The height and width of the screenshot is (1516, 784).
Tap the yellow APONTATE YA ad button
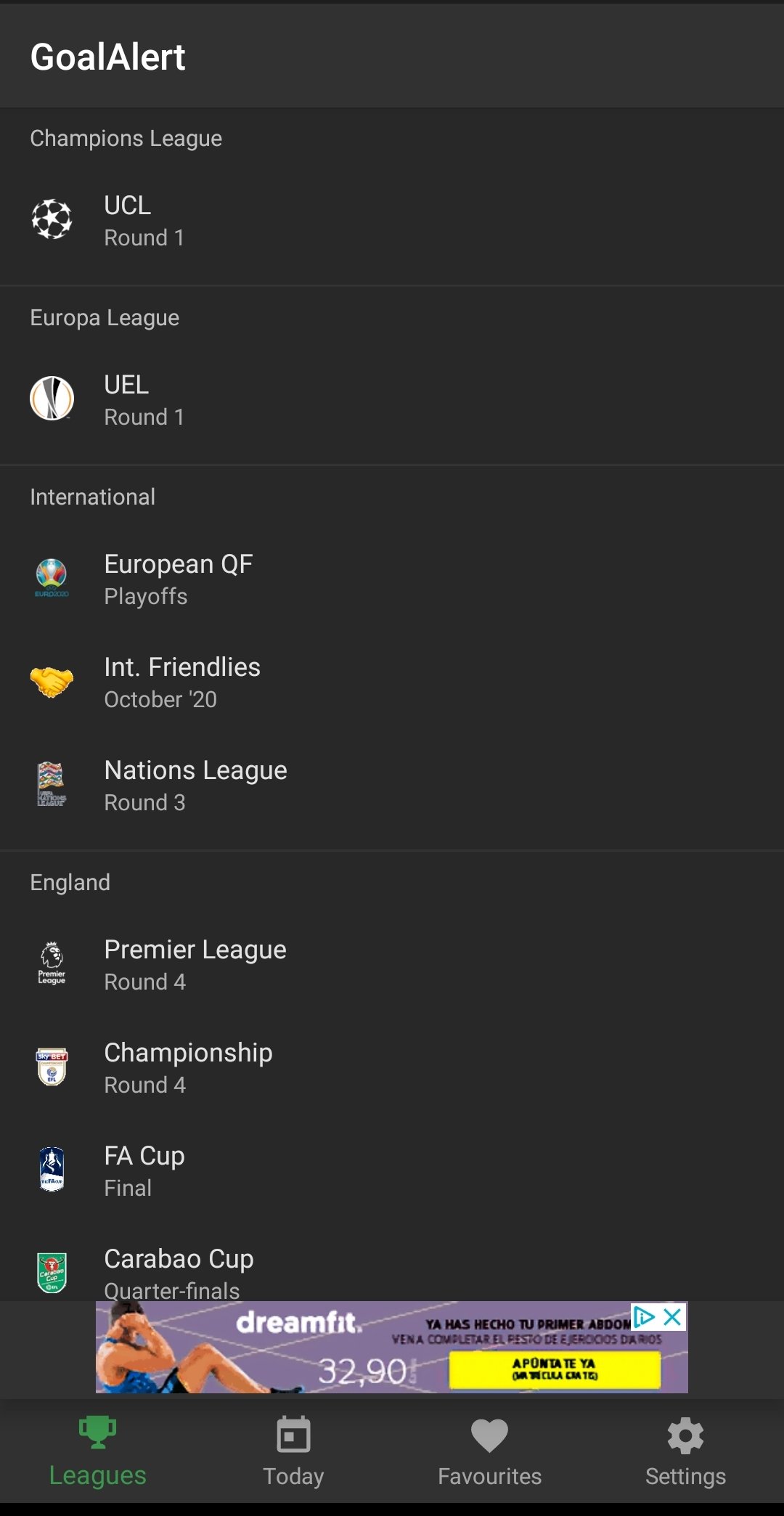point(555,1370)
